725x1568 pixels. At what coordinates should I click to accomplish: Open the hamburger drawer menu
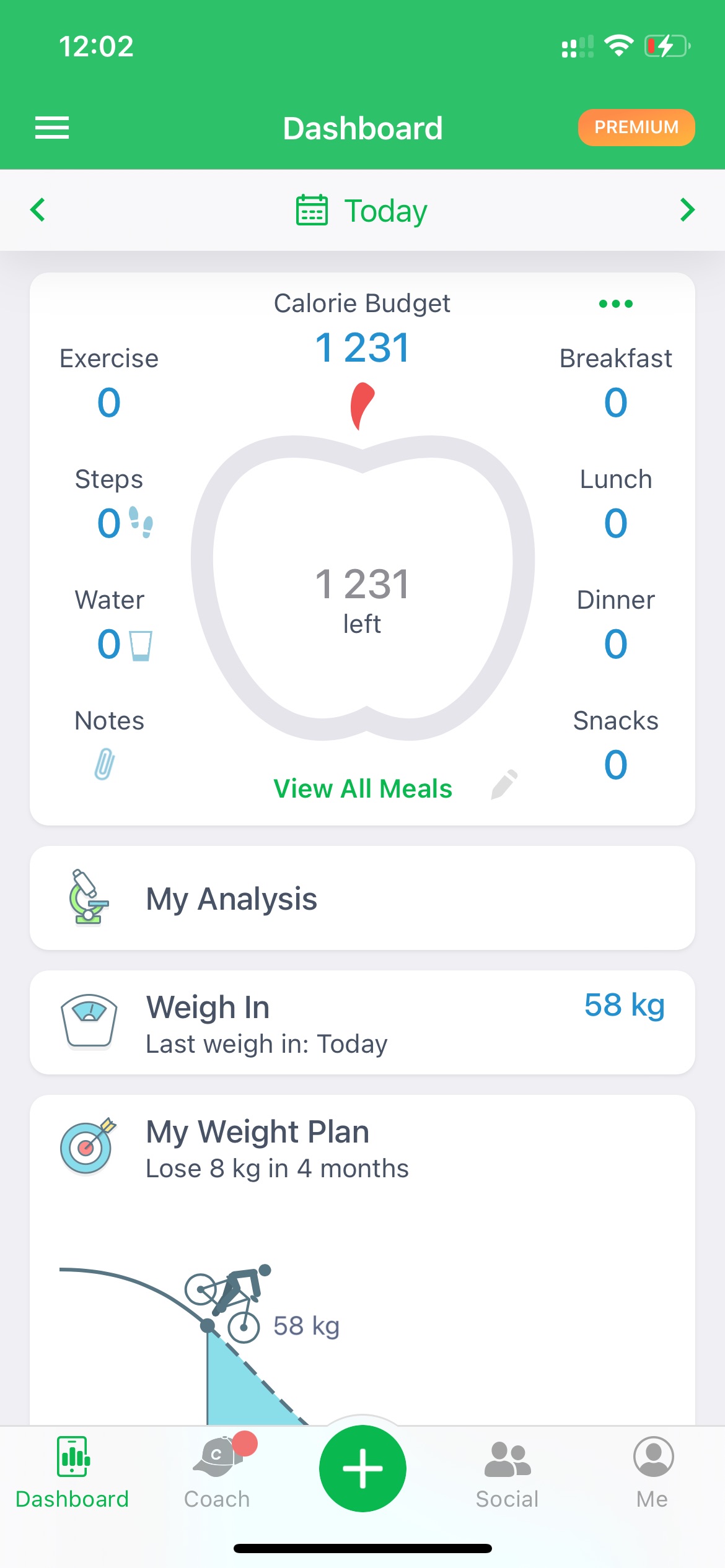(x=52, y=128)
